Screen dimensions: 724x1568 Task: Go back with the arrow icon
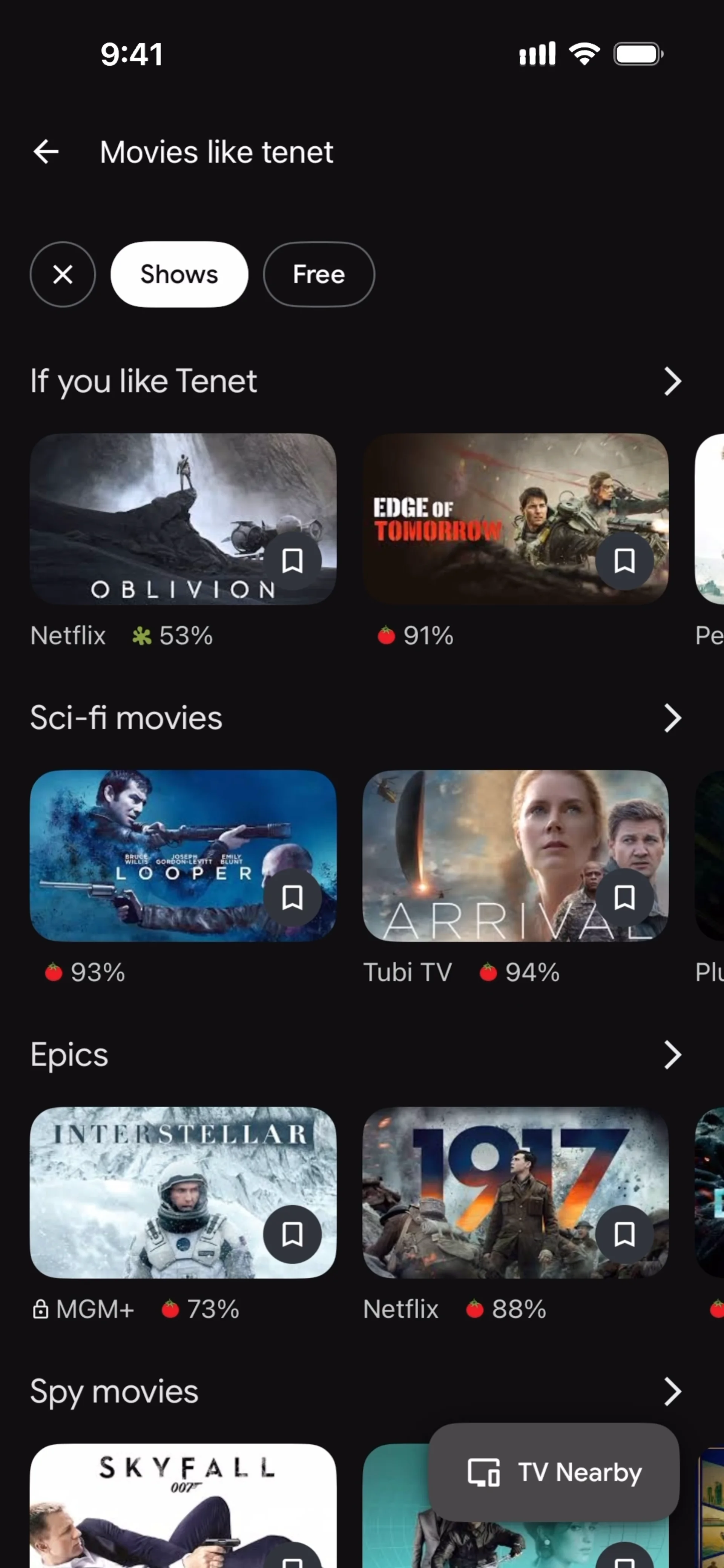46,152
